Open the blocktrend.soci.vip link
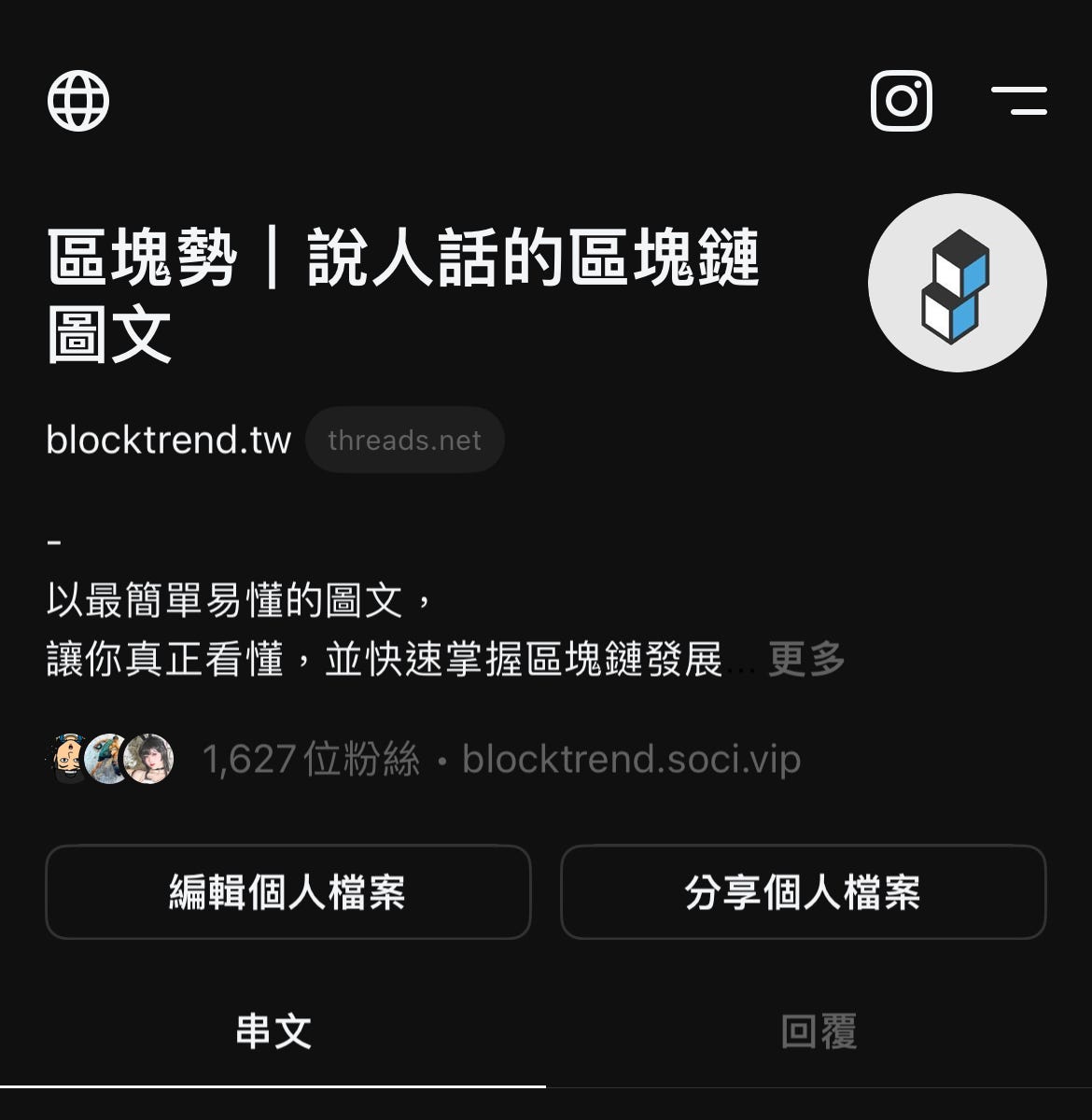The image size is (1092, 1120). click(x=631, y=759)
